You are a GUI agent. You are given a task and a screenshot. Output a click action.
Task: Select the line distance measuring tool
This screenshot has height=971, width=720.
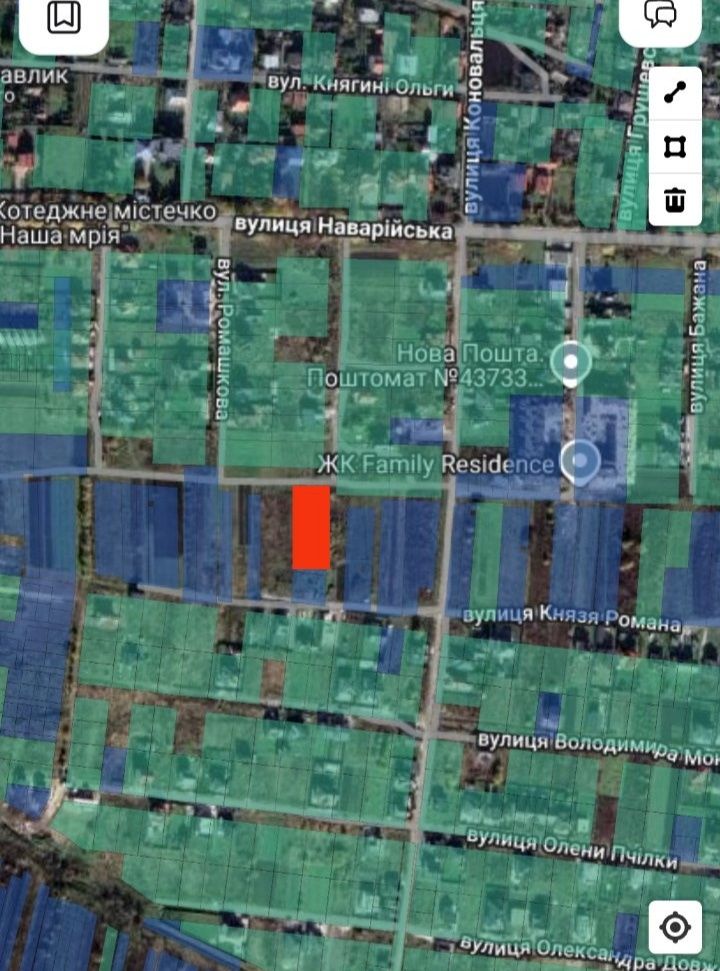click(675, 93)
